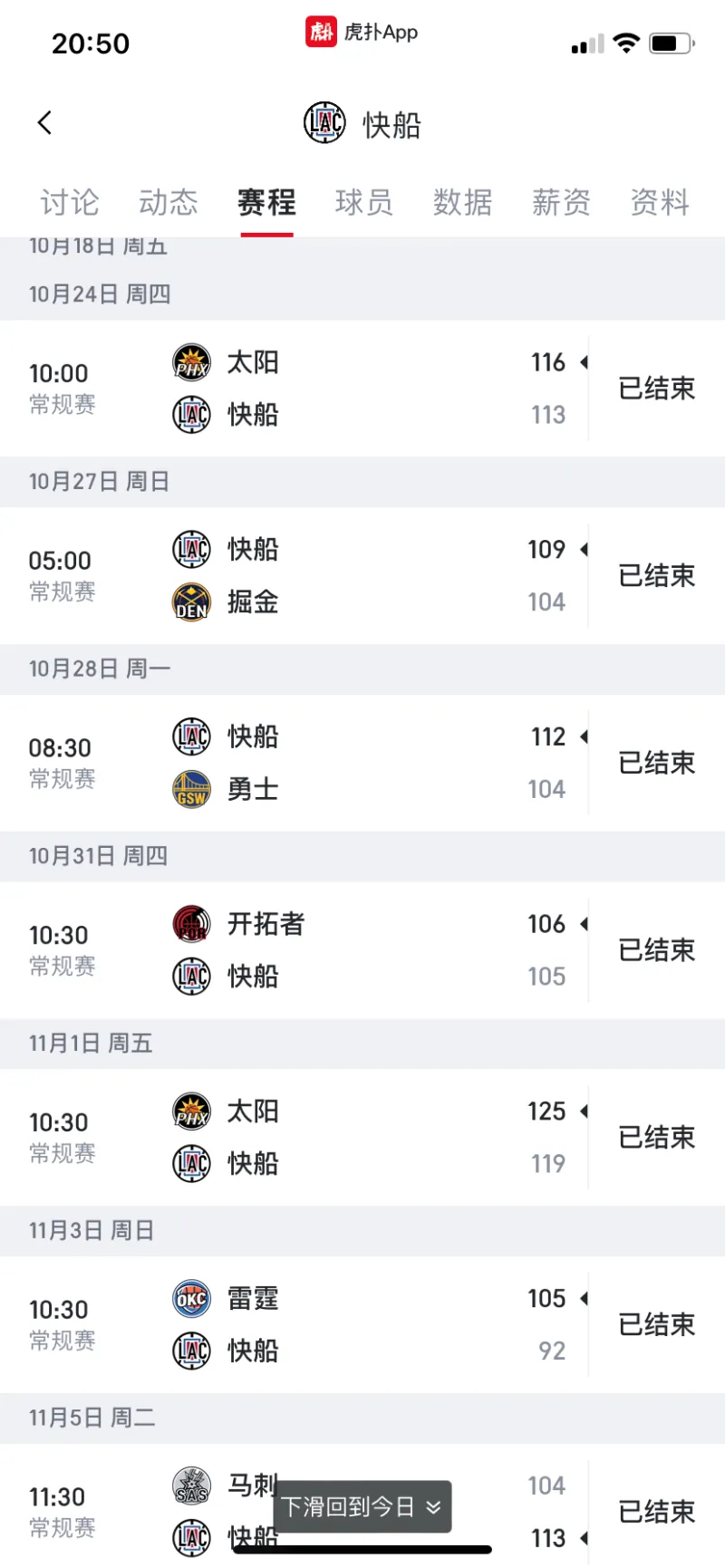725x1568 pixels.
Task: Open the 球员 tab
Action: click(x=363, y=202)
